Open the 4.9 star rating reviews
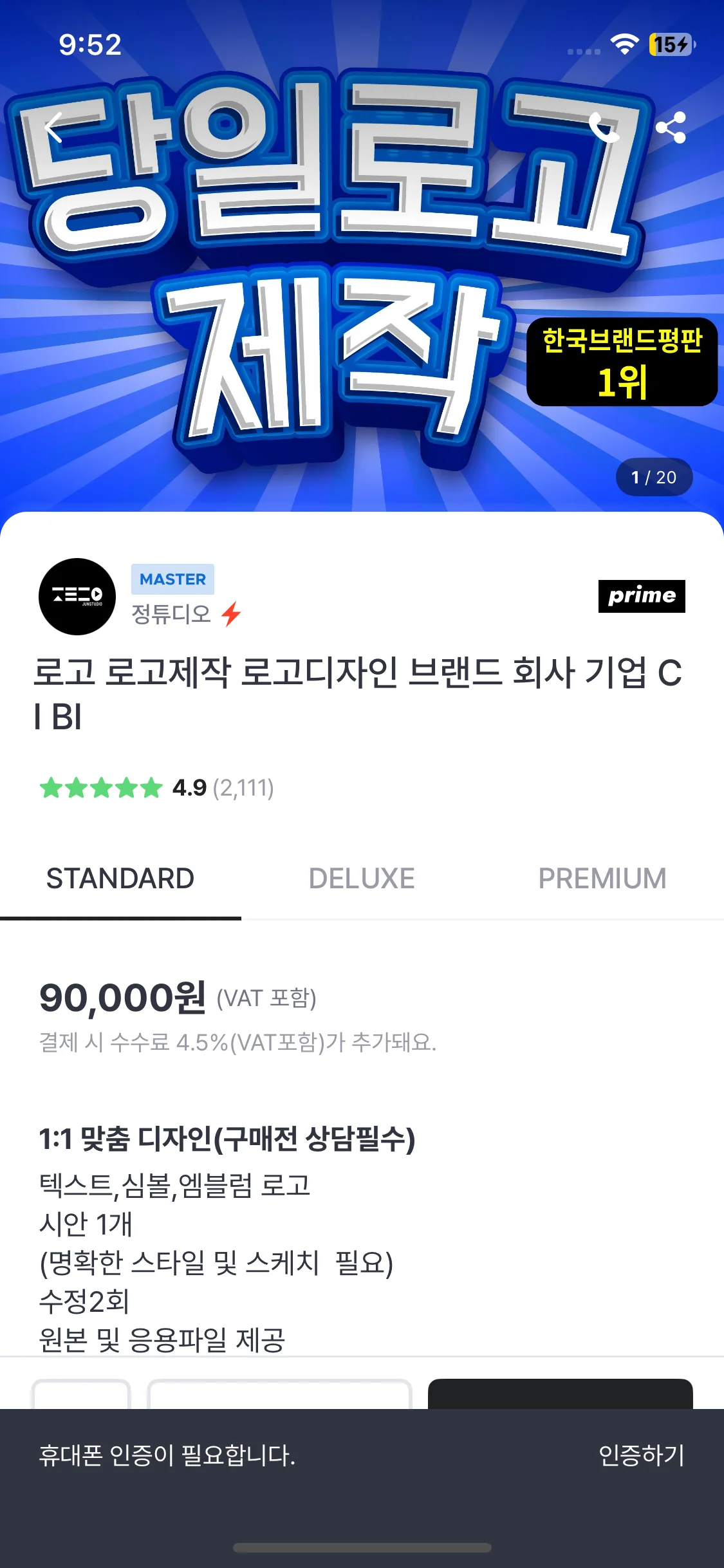The height and width of the screenshot is (1568, 724). click(157, 788)
